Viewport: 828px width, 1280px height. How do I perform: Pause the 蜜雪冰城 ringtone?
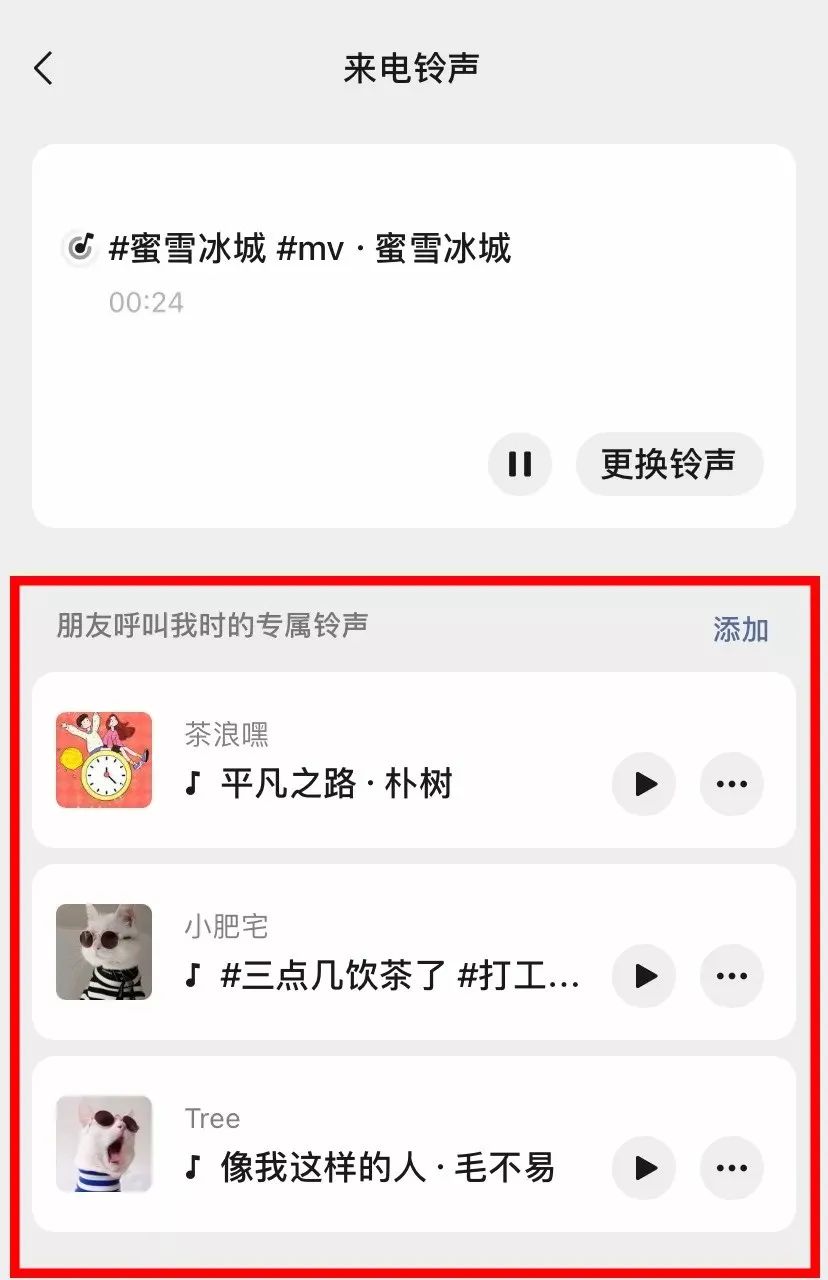(x=520, y=464)
